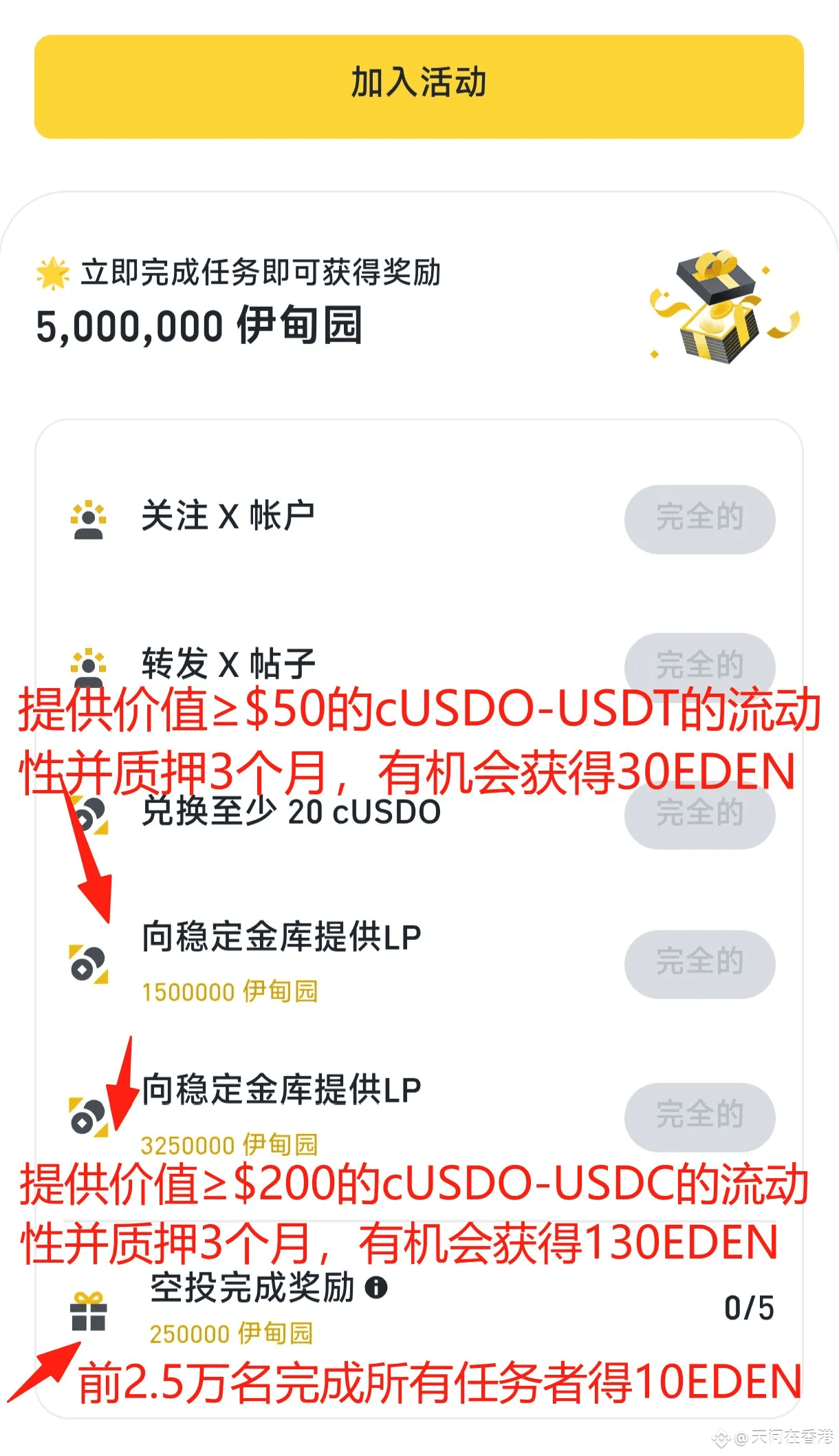Image resolution: width=839 pixels, height=1456 pixels.
Task: Tap 完全的 button beside 关注 X 帐户
Action: tap(699, 519)
